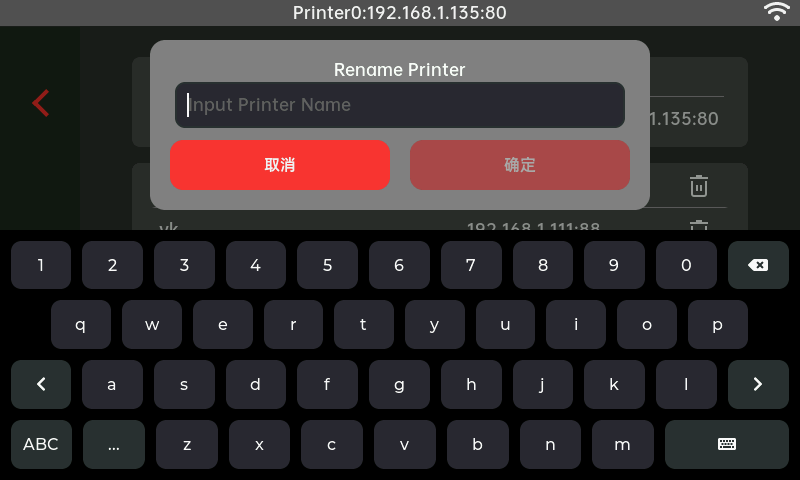
Task: Tap the number 0 key
Action: coord(686,265)
